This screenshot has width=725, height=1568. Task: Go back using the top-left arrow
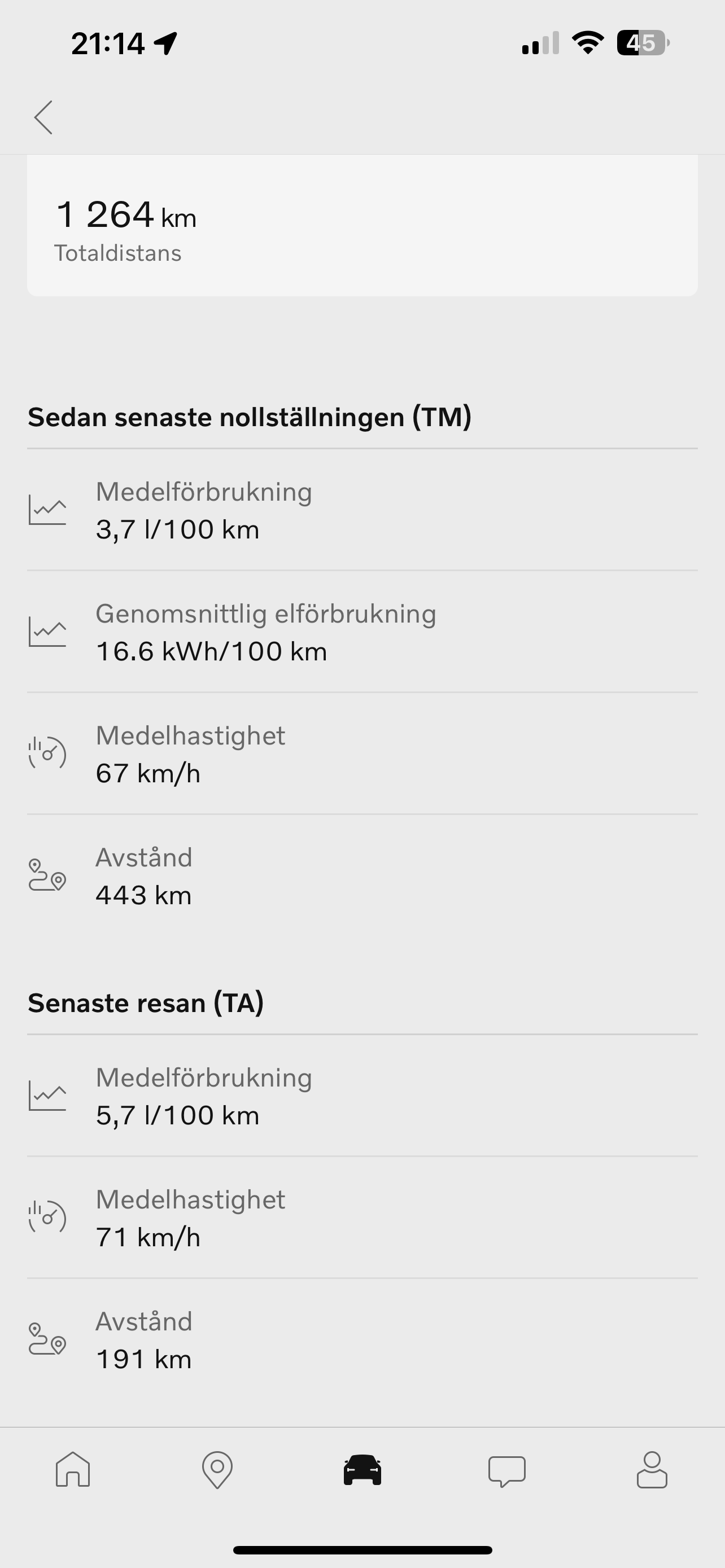pyautogui.click(x=43, y=117)
